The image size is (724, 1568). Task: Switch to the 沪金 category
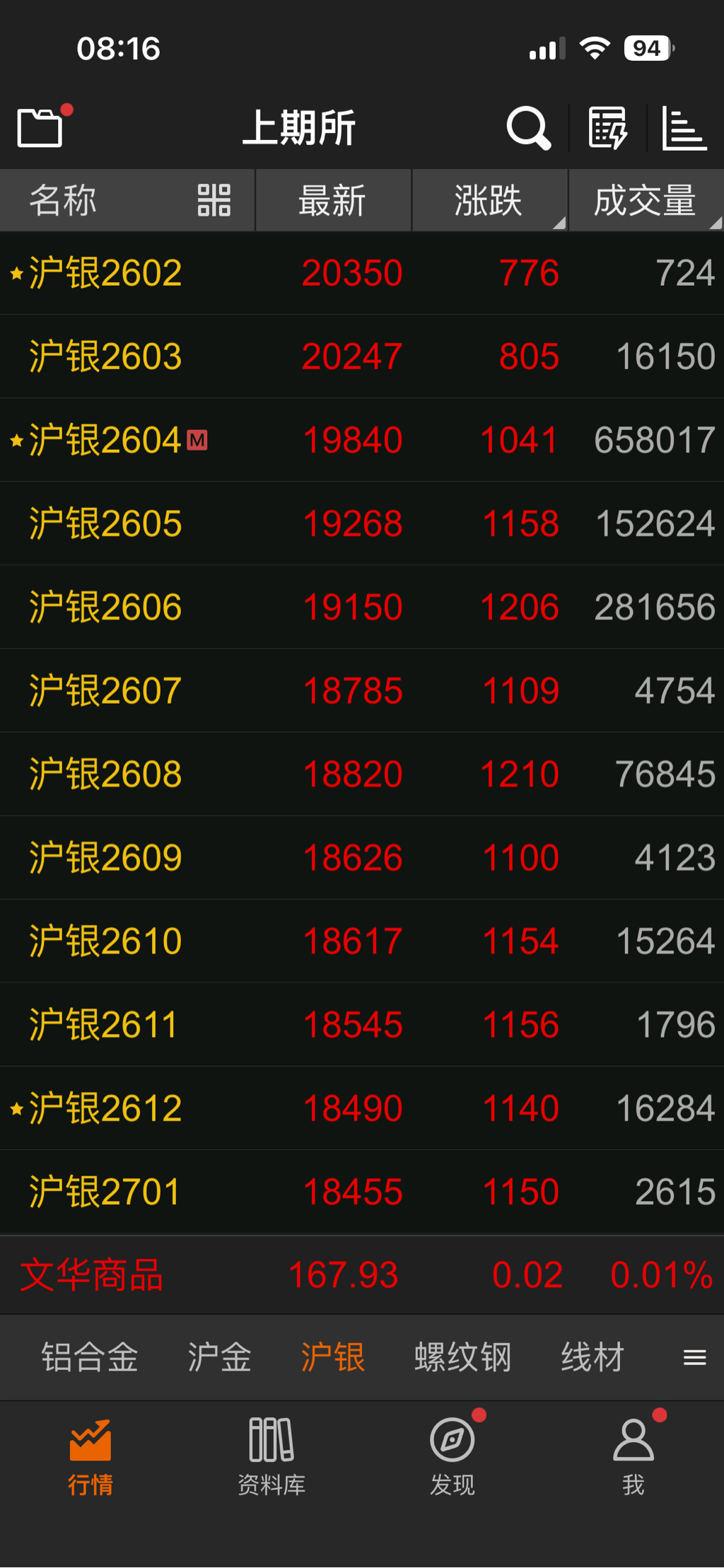point(219,1357)
